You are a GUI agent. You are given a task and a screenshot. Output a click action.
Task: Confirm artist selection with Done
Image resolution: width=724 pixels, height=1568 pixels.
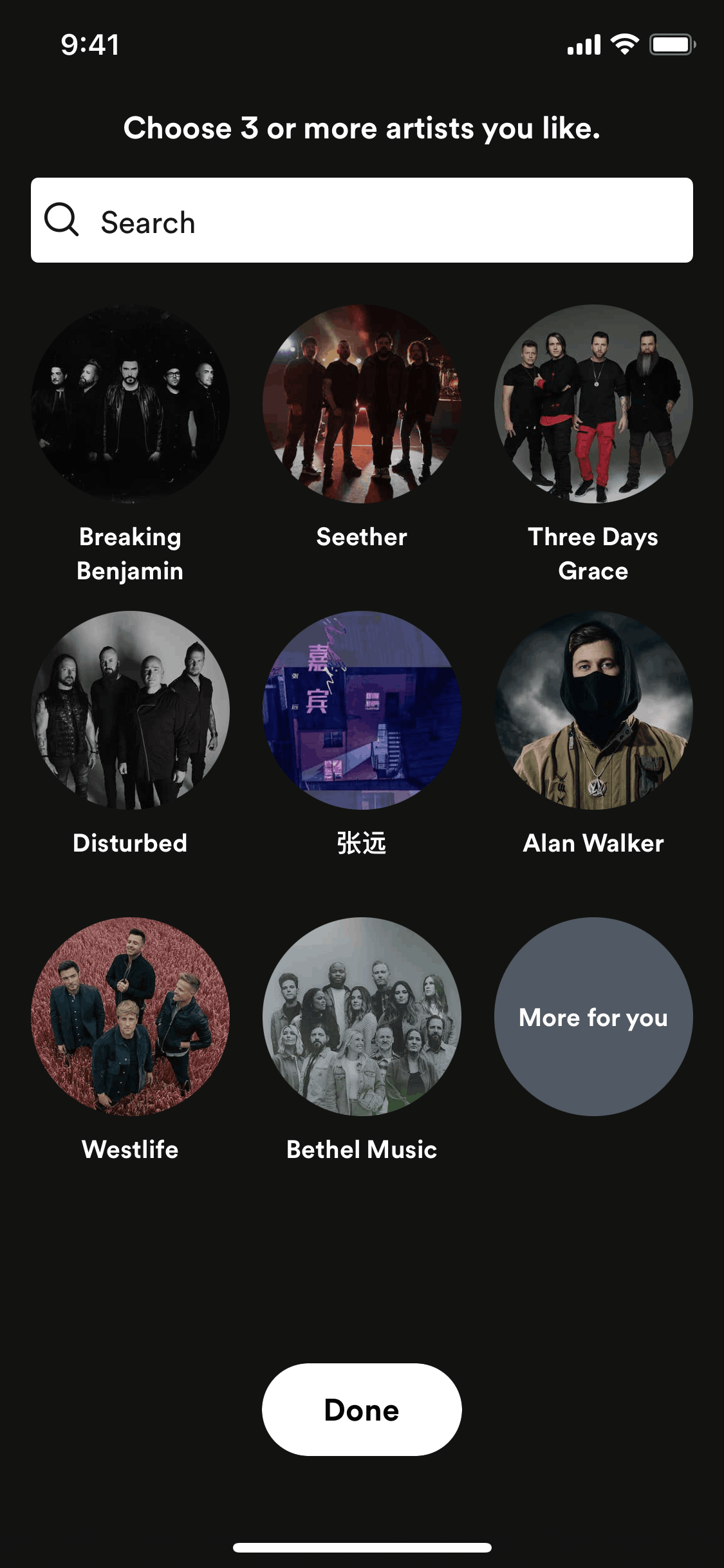pos(362,1409)
